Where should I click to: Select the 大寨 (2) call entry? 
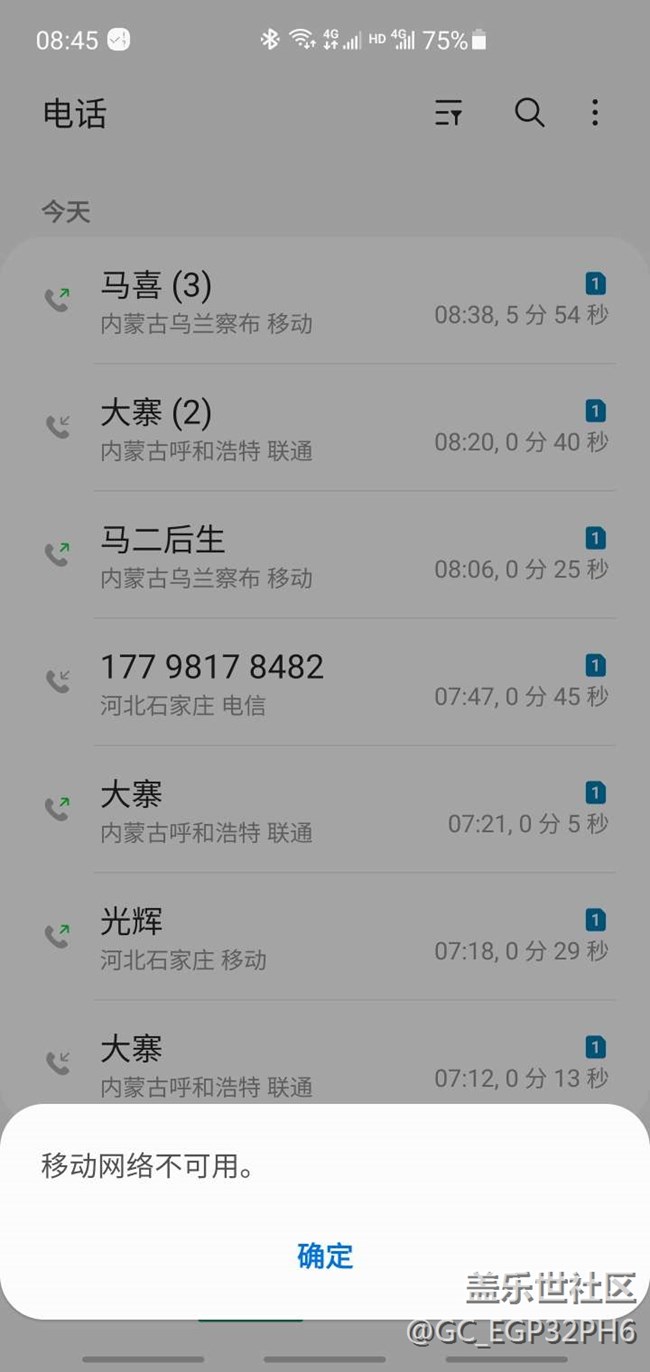(325, 428)
